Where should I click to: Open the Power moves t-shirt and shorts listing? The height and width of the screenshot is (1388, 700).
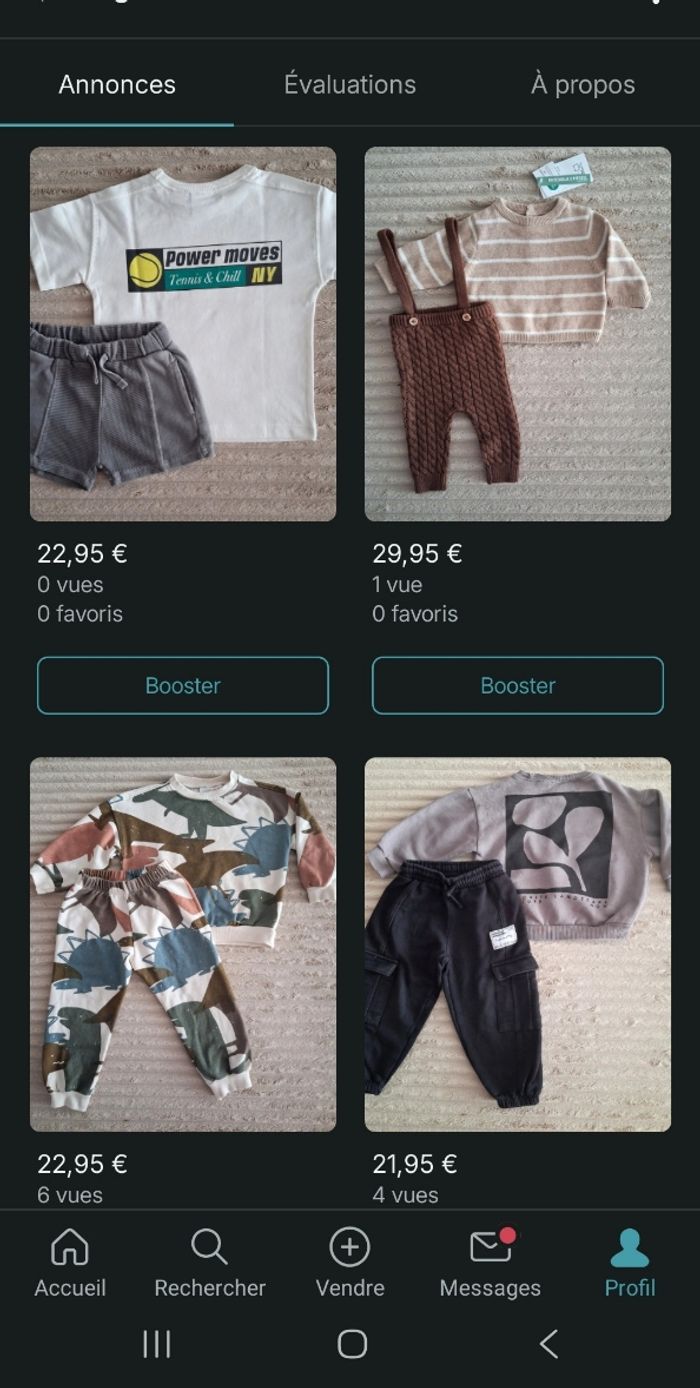click(183, 334)
